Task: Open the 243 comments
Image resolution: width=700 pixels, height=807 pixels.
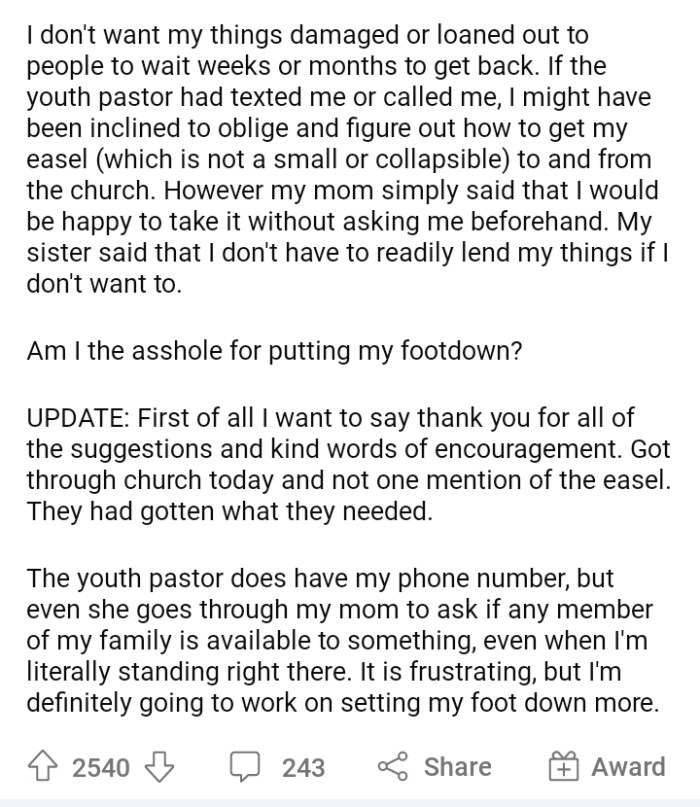Action: coord(278,767)
